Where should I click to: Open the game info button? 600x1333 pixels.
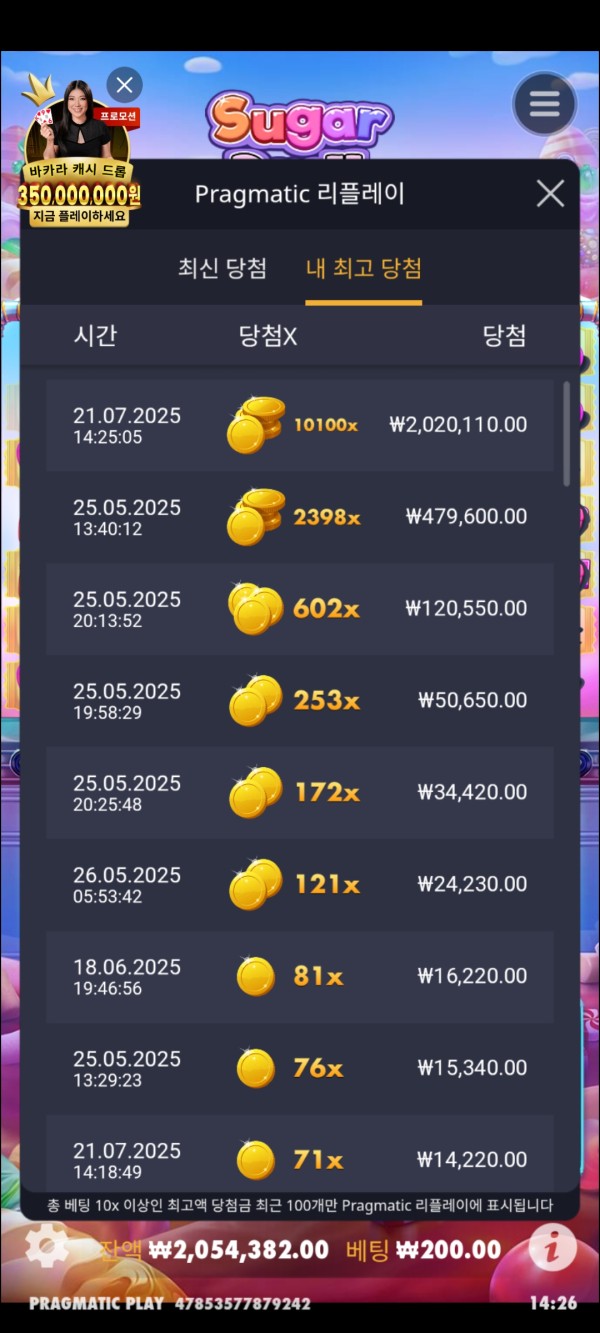[x=552, y=1247]
